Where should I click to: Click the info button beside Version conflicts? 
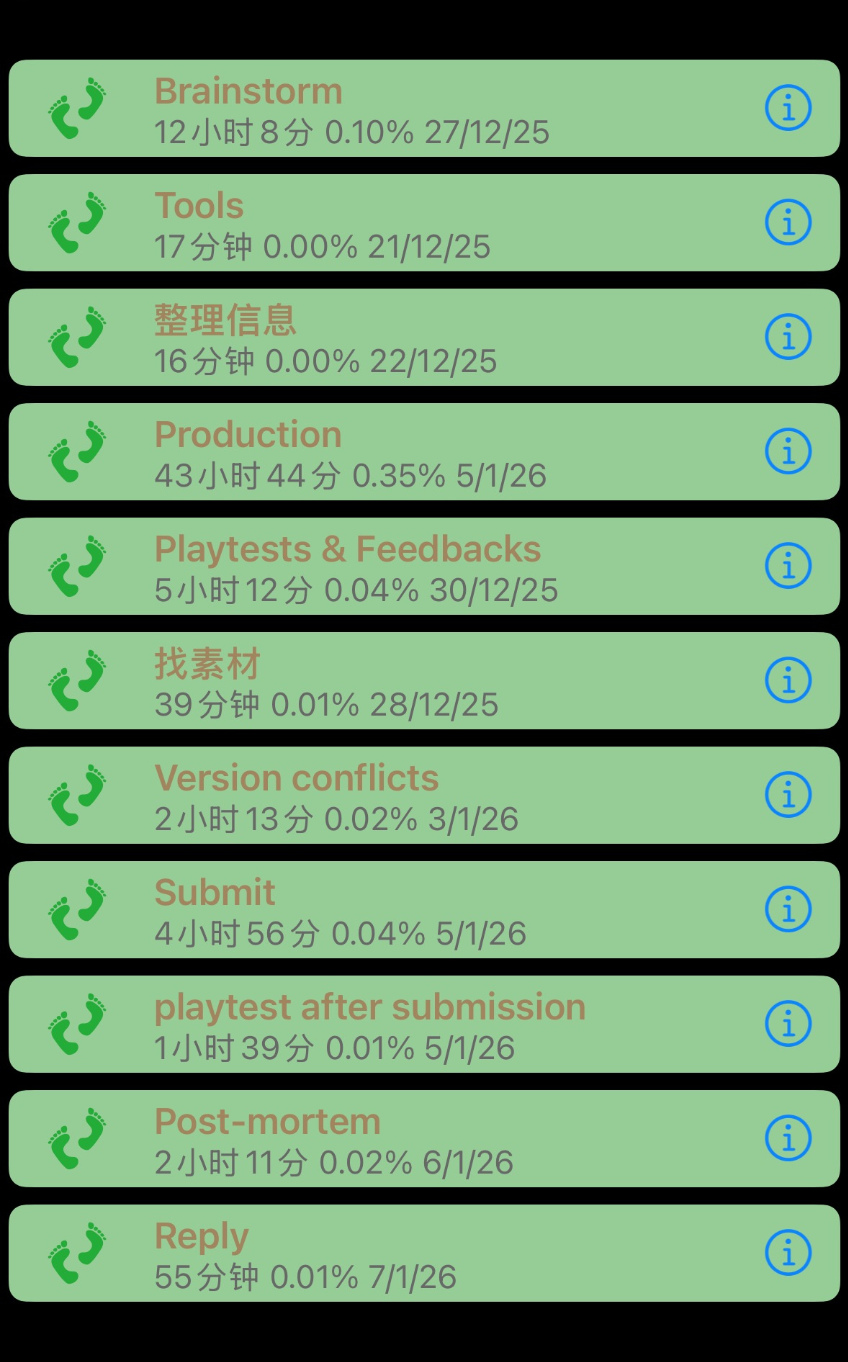pyautogui.click(x=788, y=795)
